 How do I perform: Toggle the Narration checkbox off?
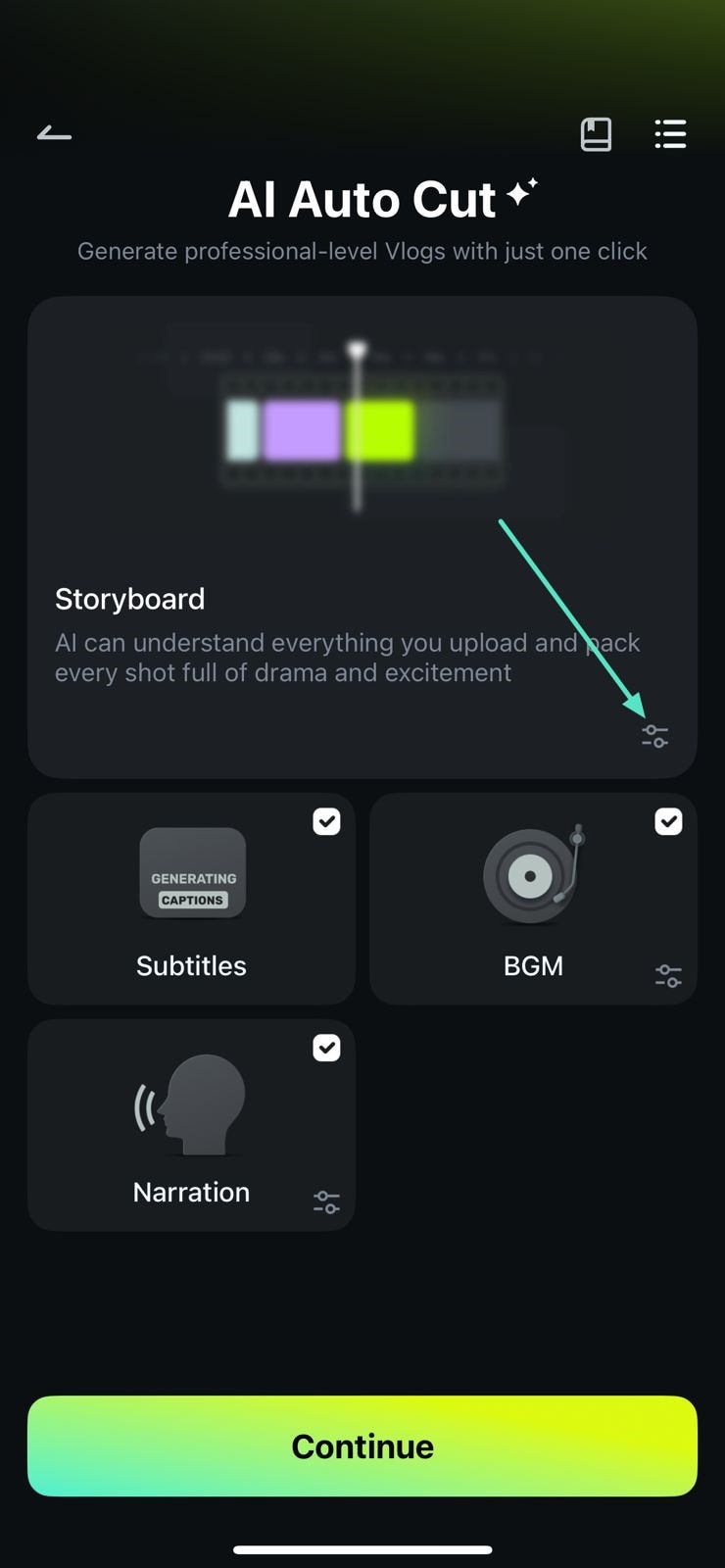click(x=327, y=1048)
